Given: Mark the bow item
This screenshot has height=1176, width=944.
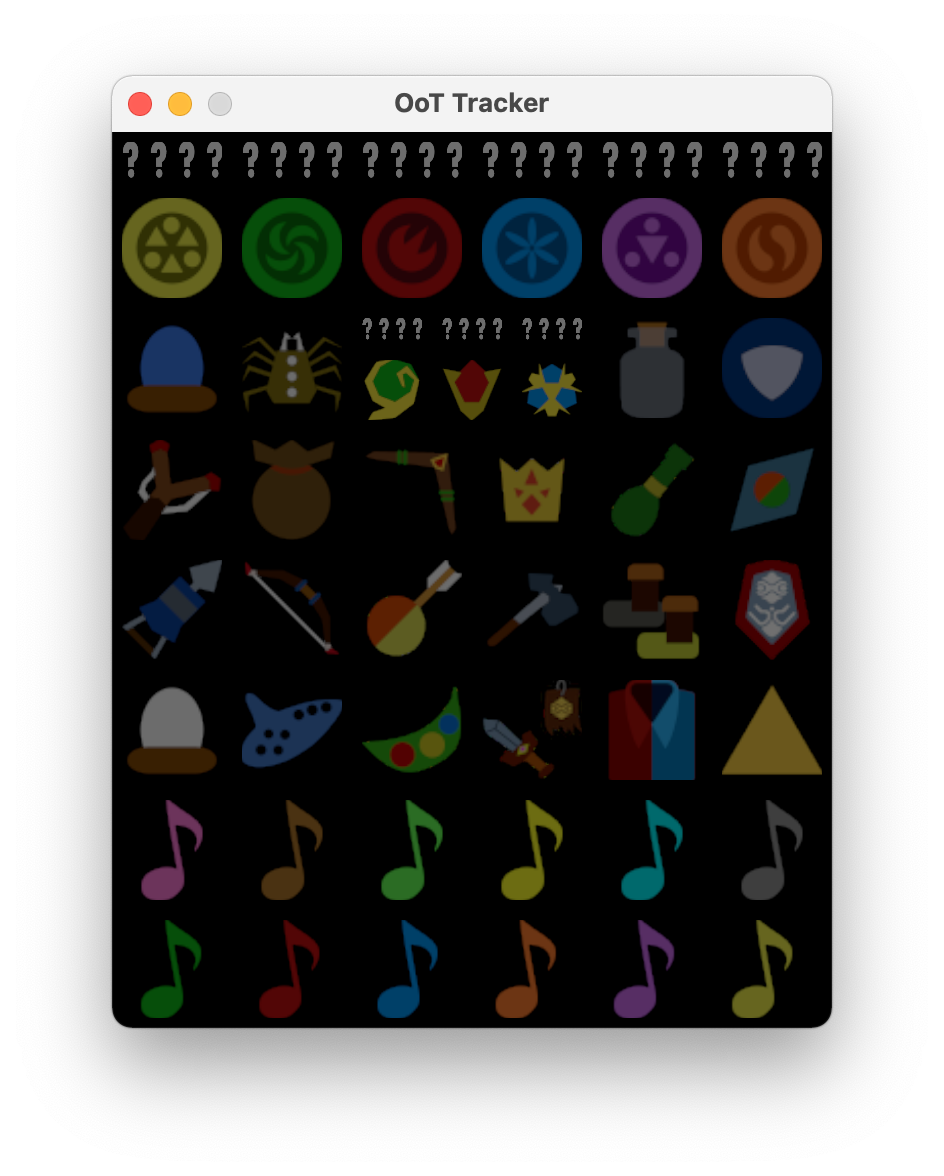Looking at the screenshot, I should 292,608.
